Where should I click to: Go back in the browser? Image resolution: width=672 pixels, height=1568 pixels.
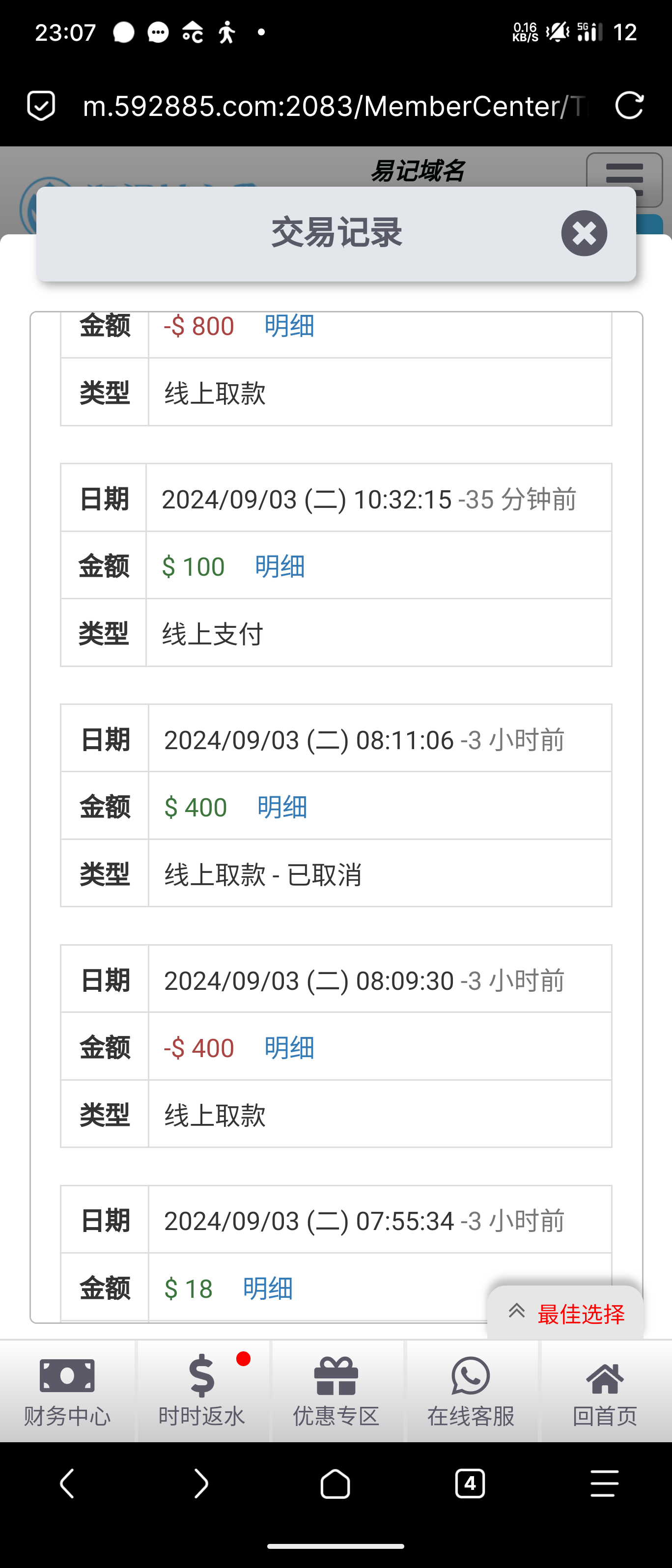click(x=67, y=1484)
